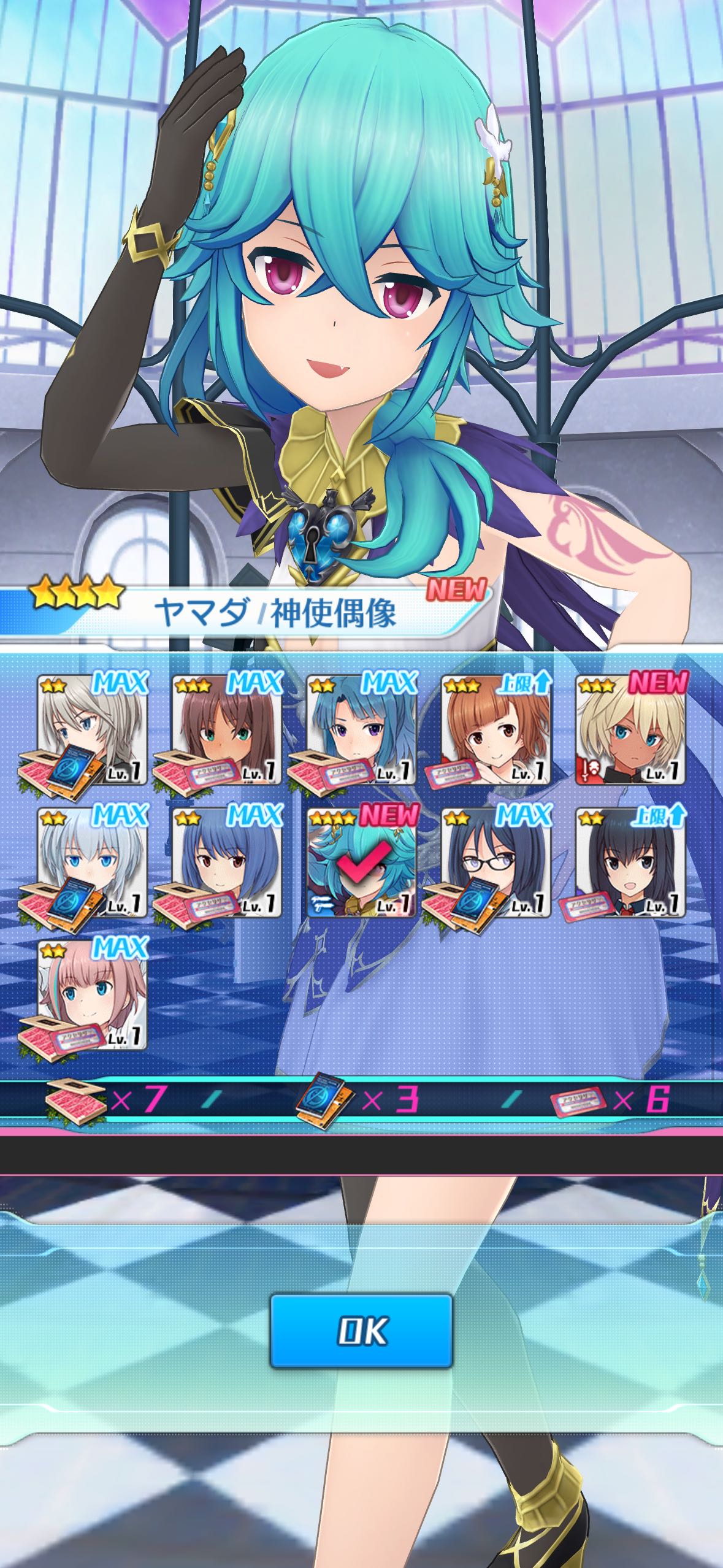Image resolution: width=723 pixels, height=1568 pixels.
Task: View the short blue bob-haired character card
Action: tap(227, 863)
